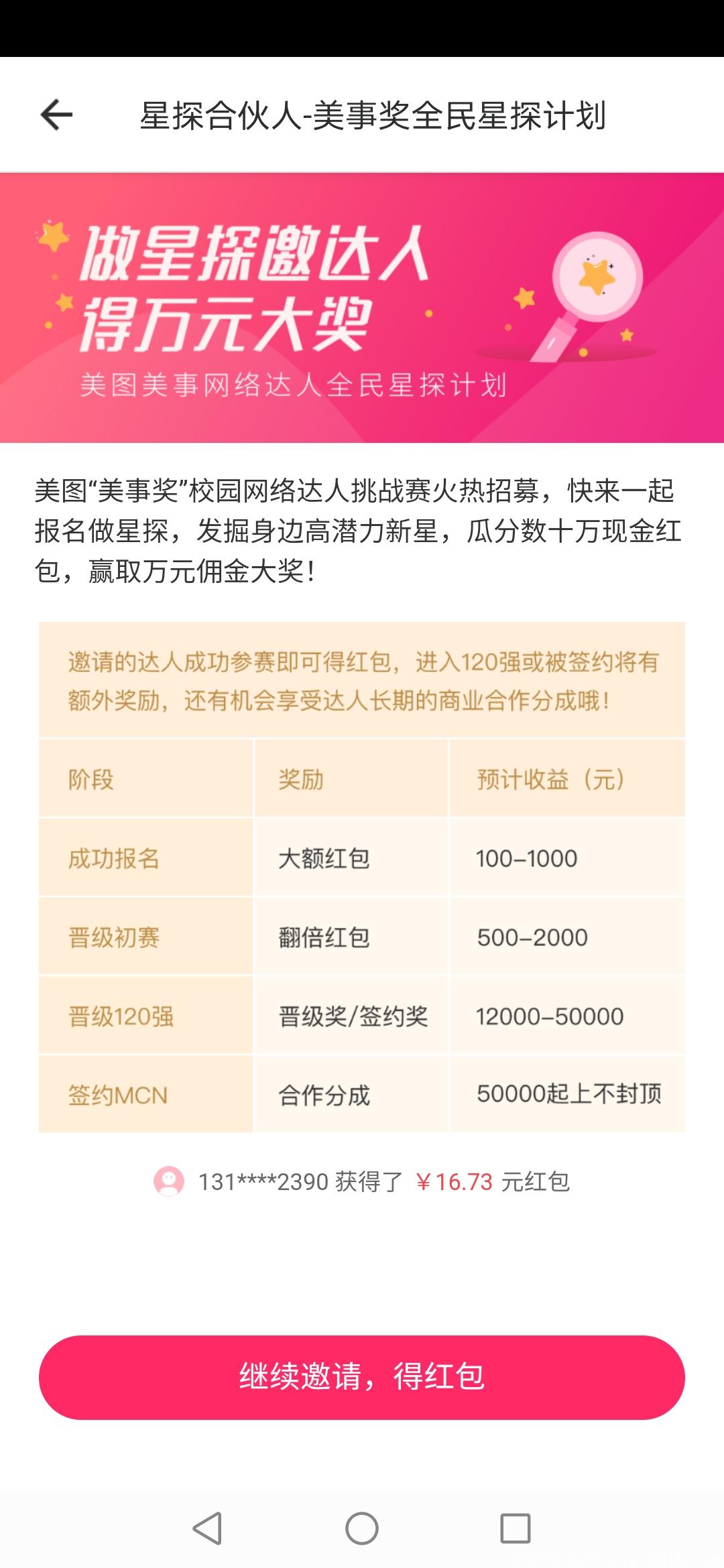This screenshot has width=724, height=1568.
Task: Select the page title 星探合伙人-美事奖全民星探计划
Action: pyautogui.click(x=375, y=115)
